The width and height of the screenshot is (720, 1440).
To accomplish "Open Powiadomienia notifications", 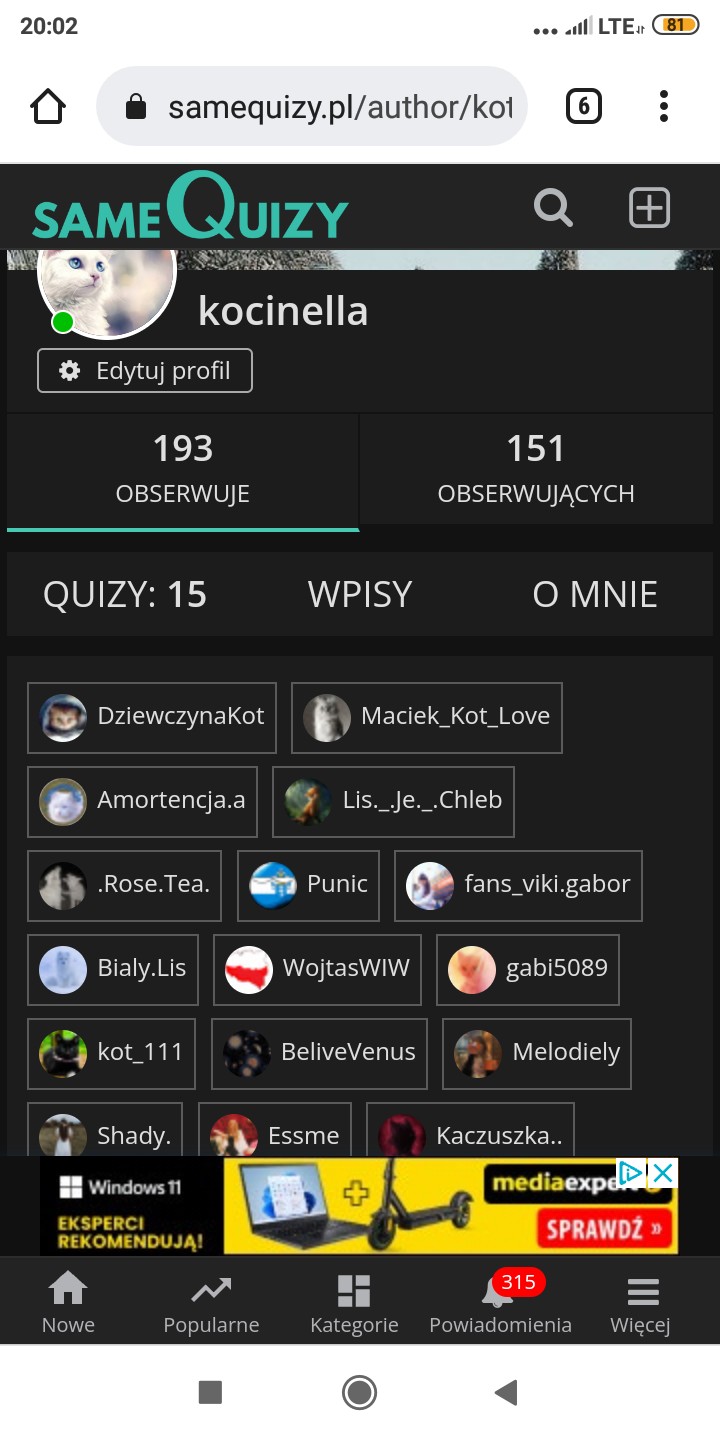I will tap(500, 1305).
